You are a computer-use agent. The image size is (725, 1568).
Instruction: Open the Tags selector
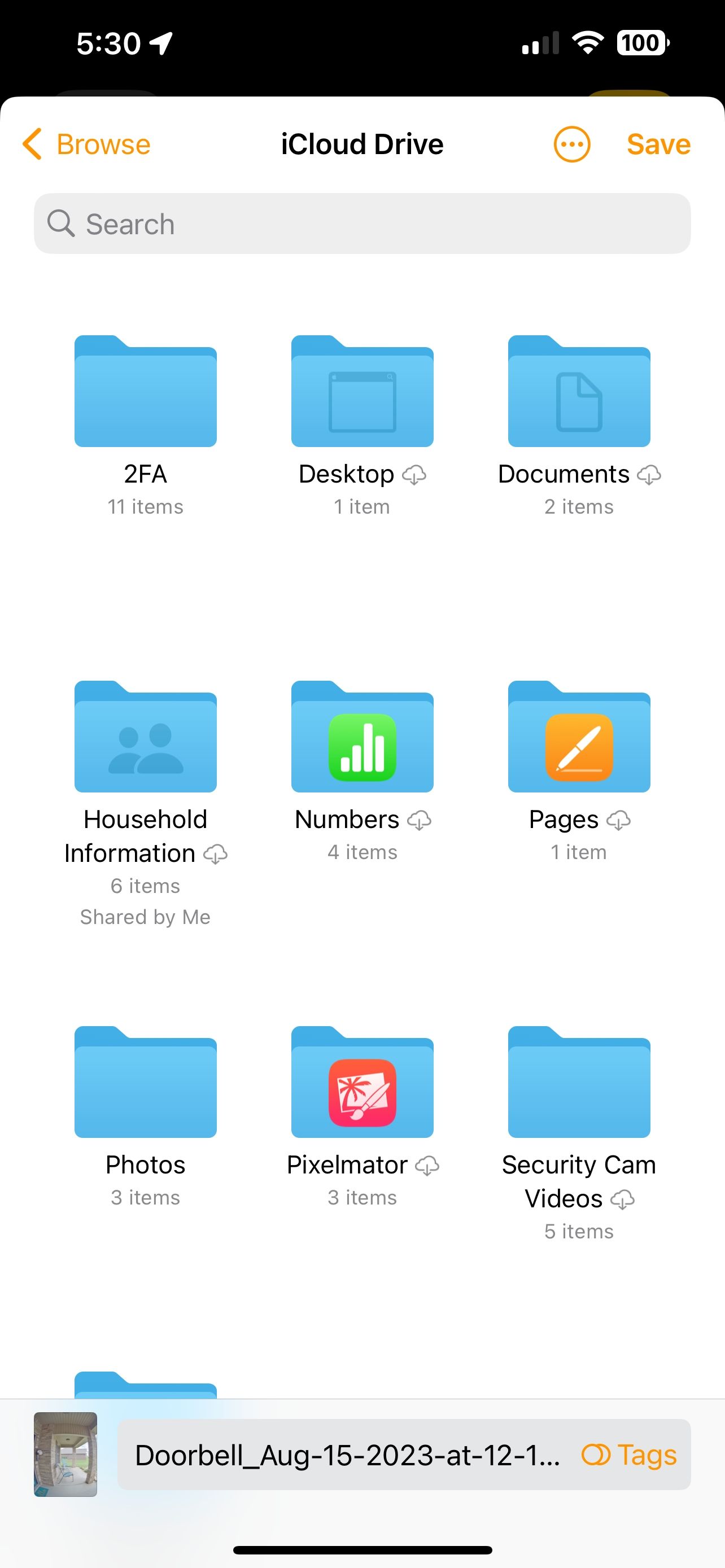pos(630,1455)
